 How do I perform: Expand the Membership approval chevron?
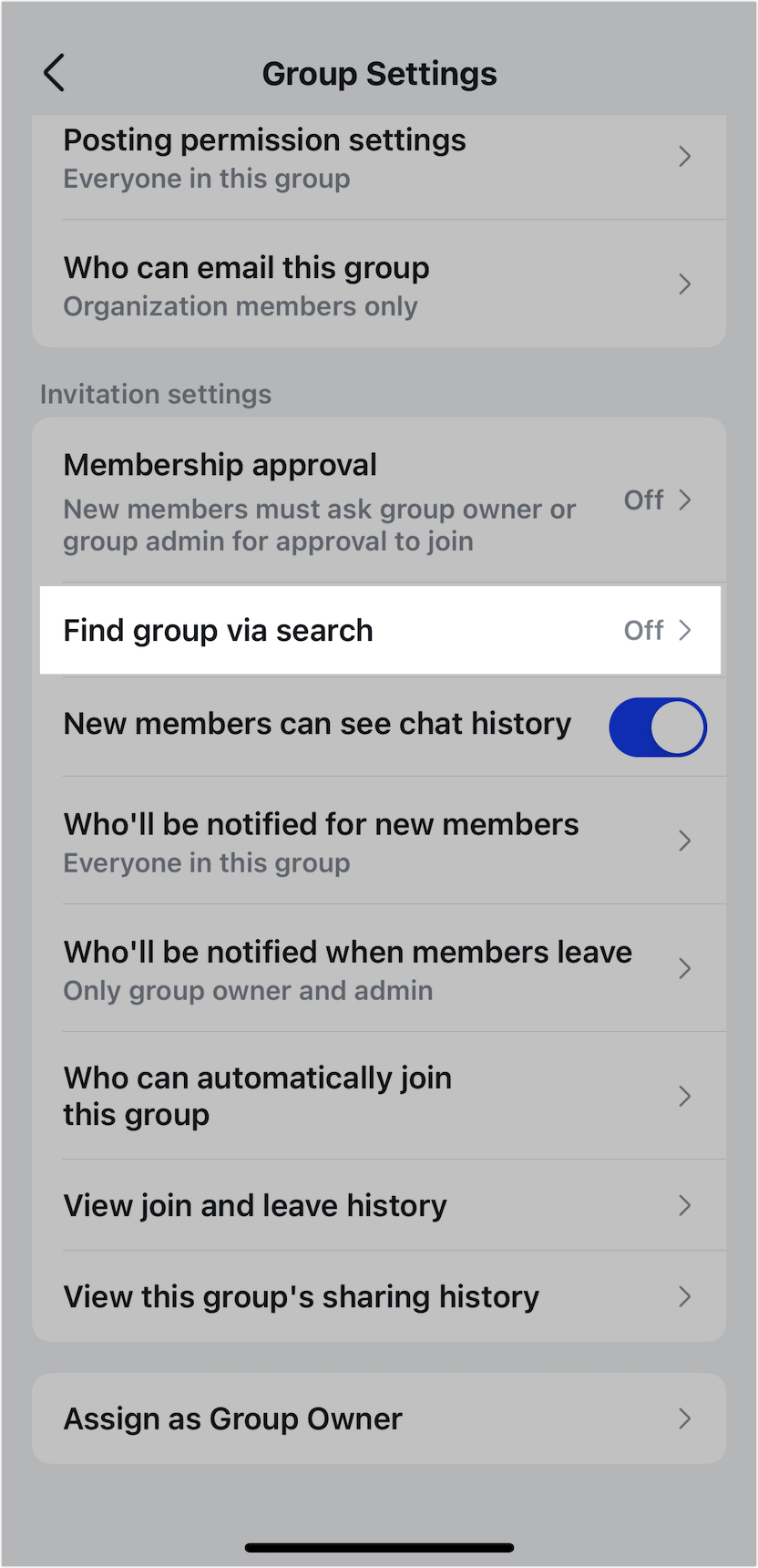[x=686, y=500]
